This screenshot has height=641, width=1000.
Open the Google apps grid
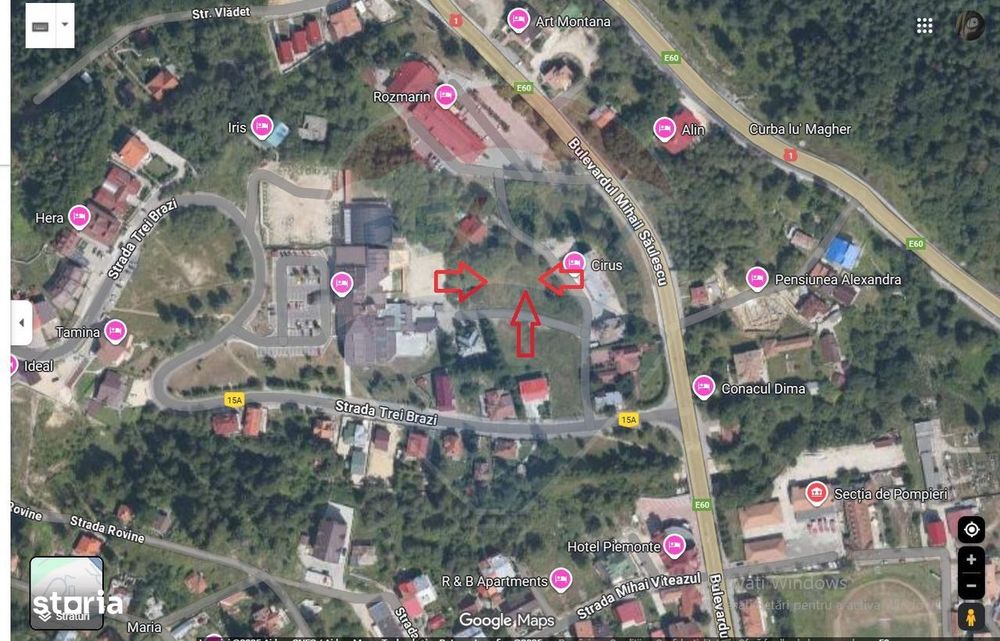[925, 26]
